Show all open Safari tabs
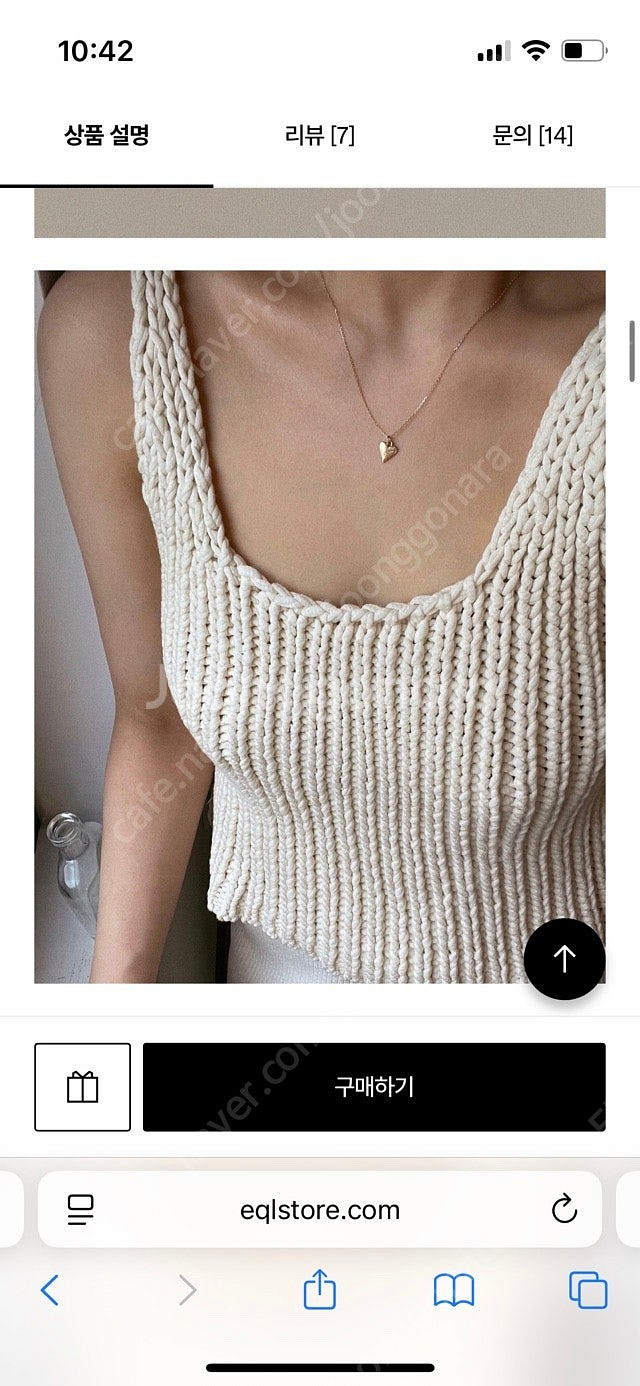640x1386 pixels. (x=588, y=1290)
